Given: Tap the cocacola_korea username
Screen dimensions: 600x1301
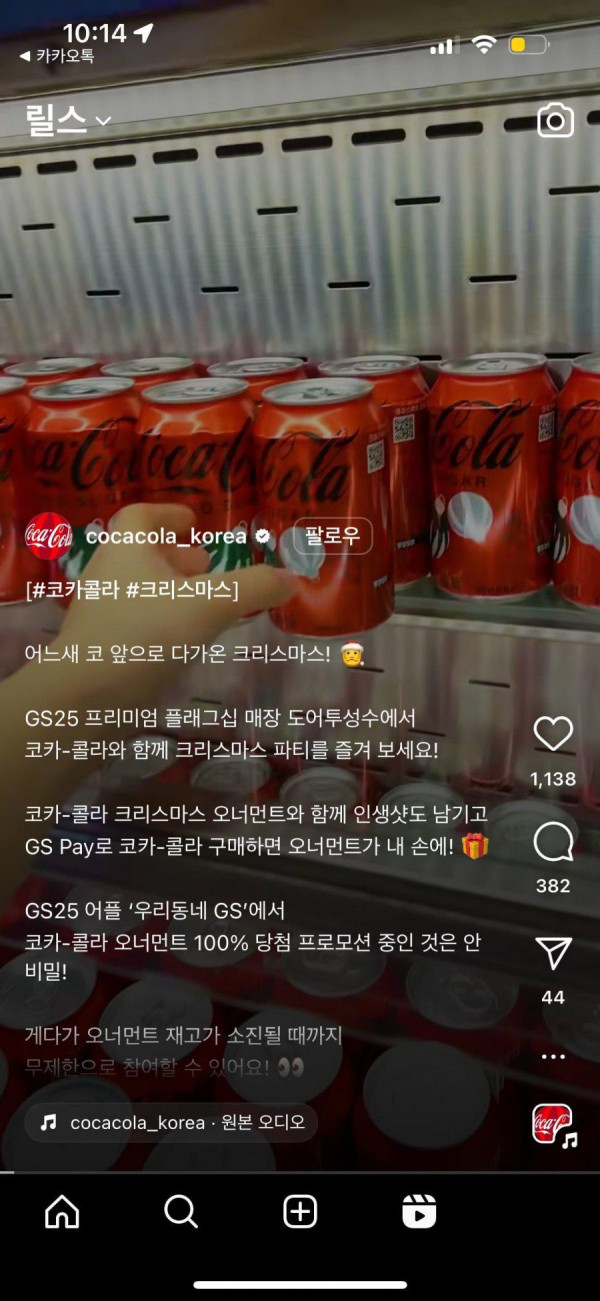Looking at the screenshot, I should click(166, 536).
